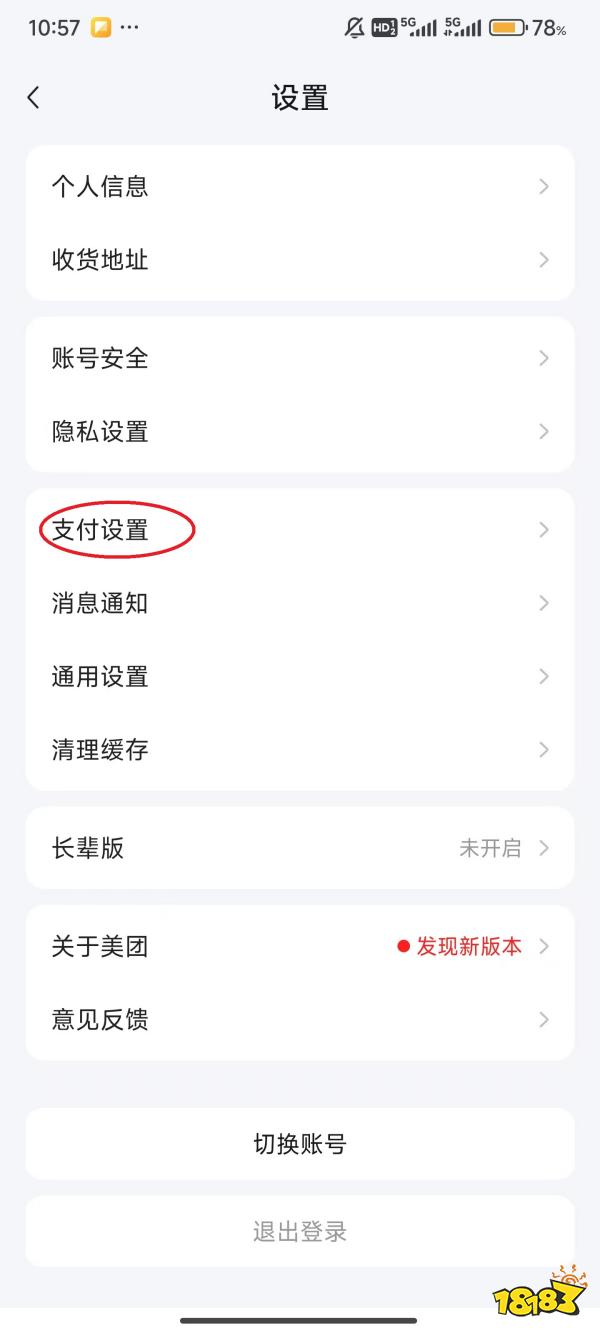Open 意见反馈 row

[300, 1020]
